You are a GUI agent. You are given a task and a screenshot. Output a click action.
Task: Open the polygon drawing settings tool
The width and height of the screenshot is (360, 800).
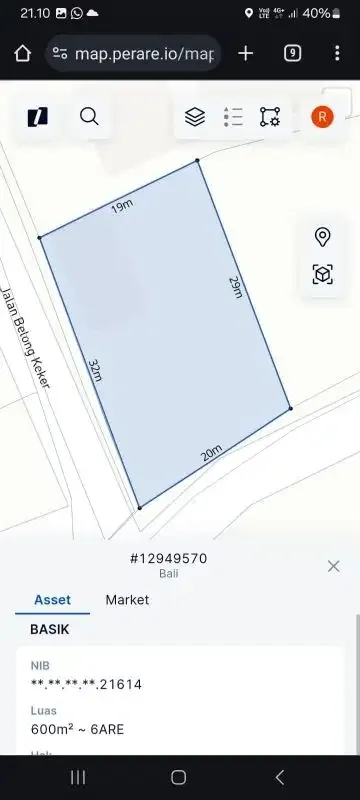tap(270, 117)
